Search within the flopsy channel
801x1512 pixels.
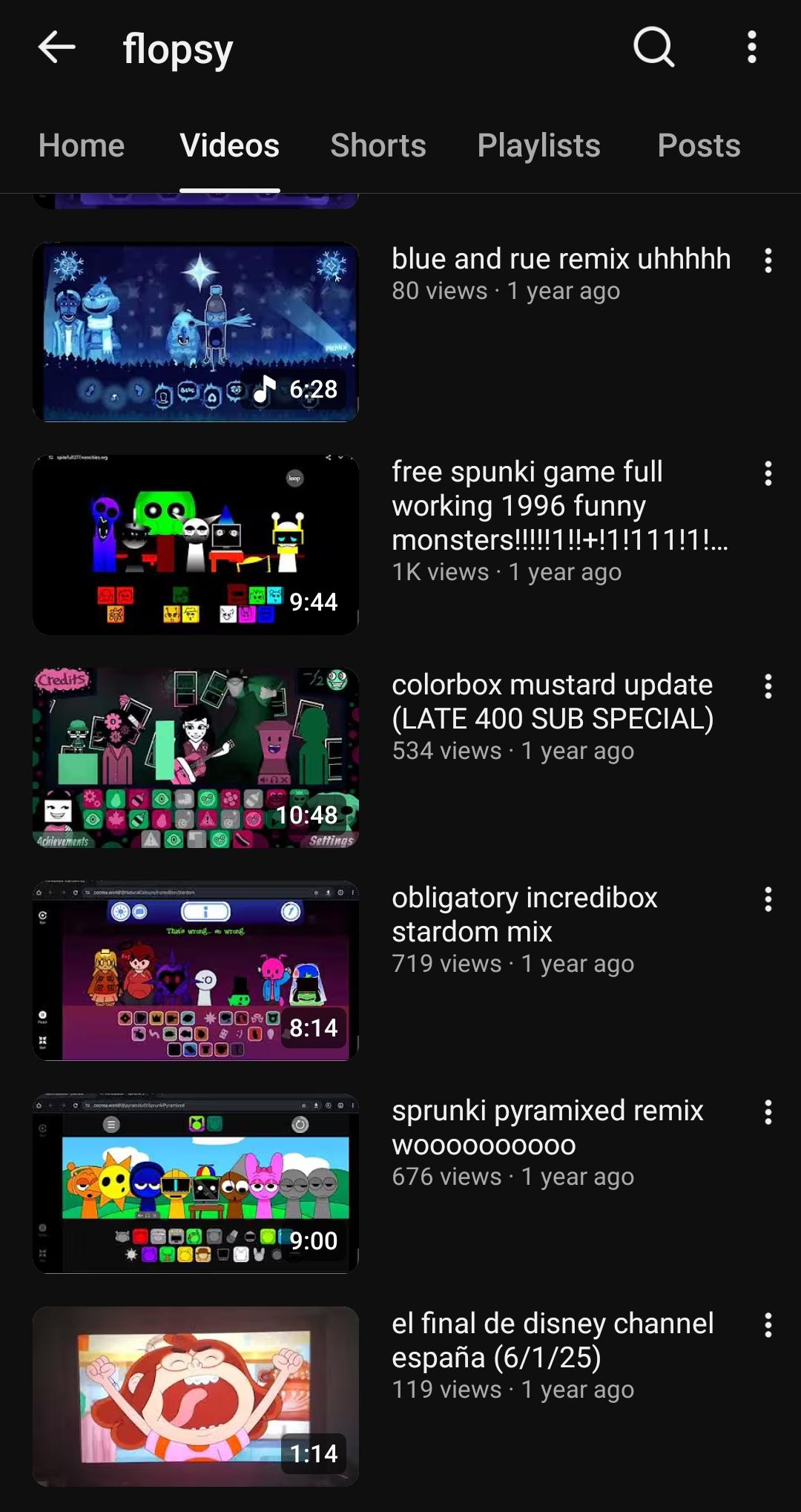(653, 47)
